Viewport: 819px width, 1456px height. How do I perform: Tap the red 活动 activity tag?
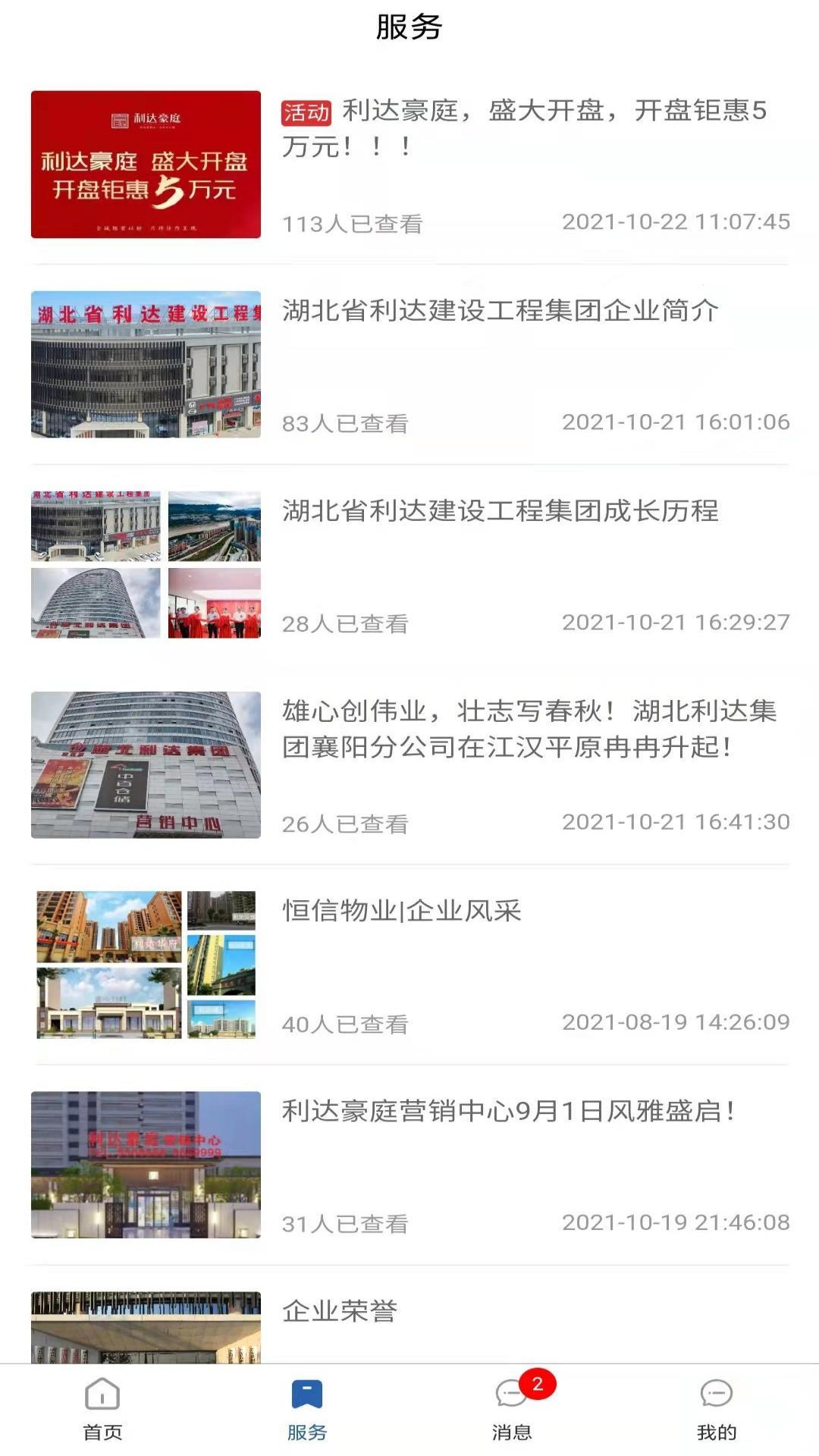pyautogui.click(x=306, y=112)
